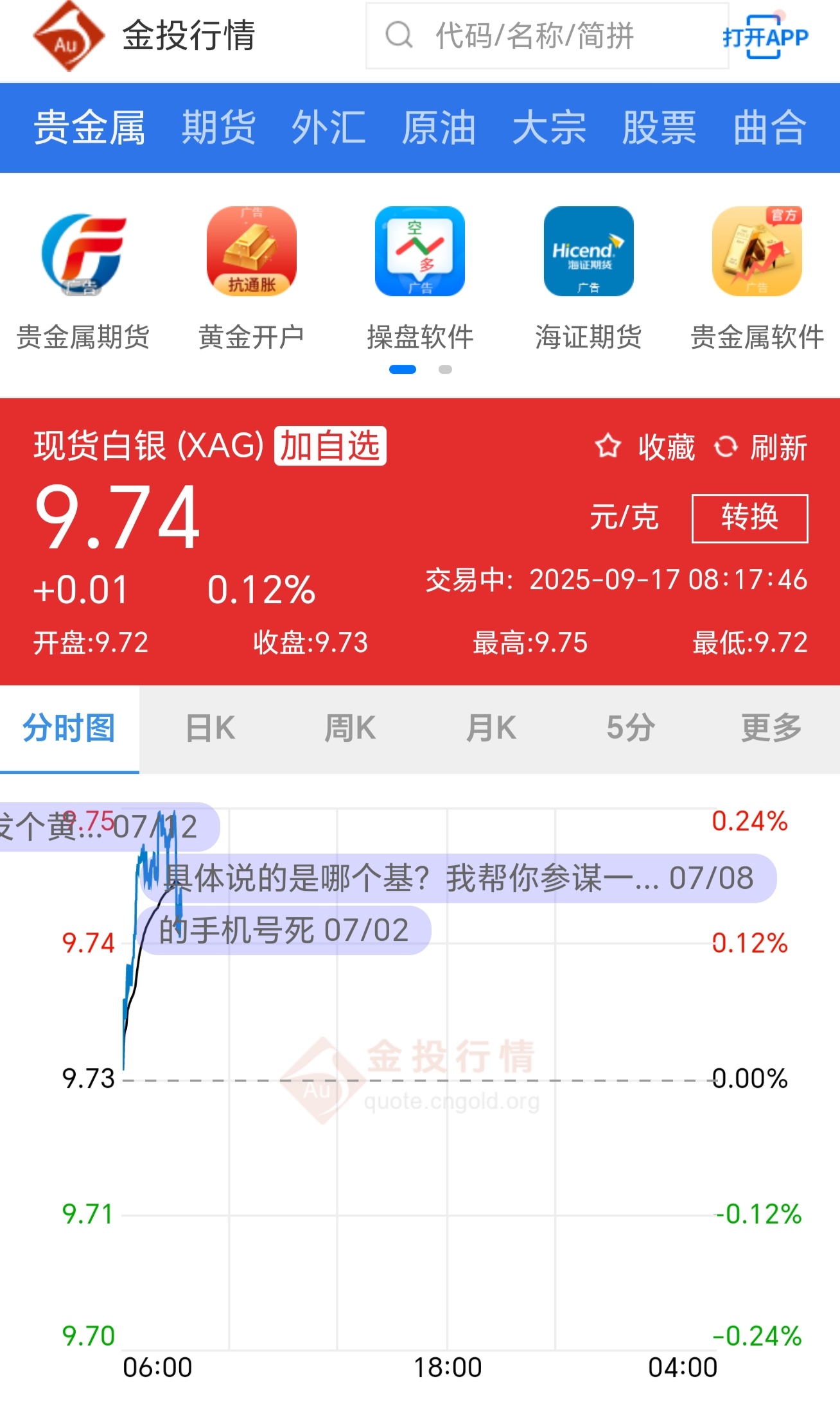The height and width of the screenshot is (1404, 840).
Task: Open the 海证期货 shortcut
Action: [x=588, y=279]
